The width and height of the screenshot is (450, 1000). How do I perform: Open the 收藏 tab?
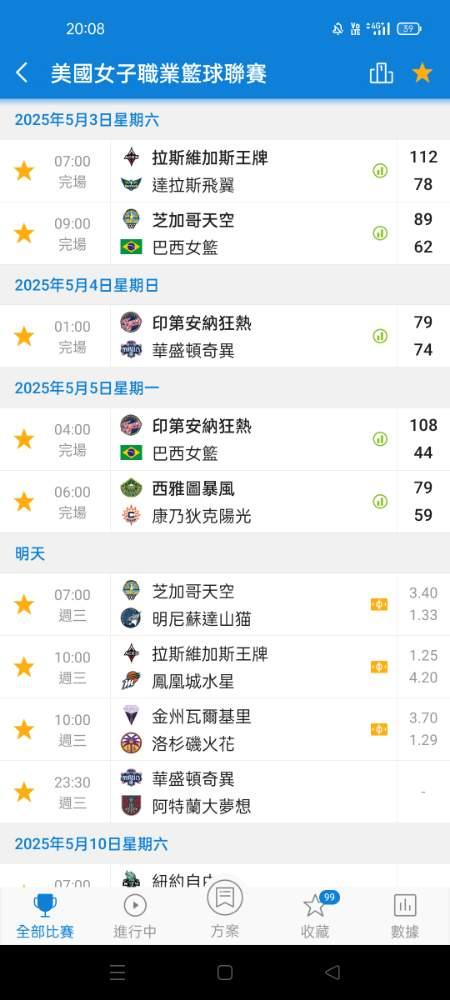(315, 916)
